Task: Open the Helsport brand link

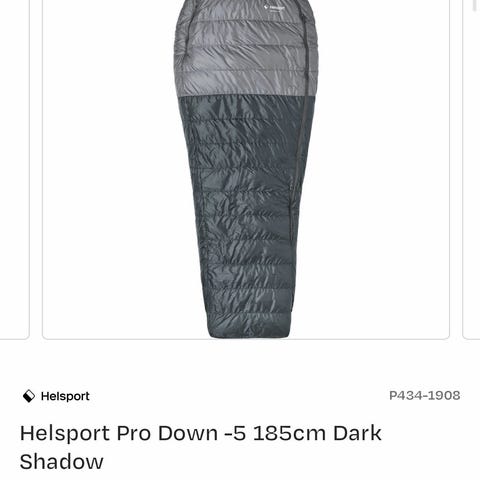Action: [56, 396]
